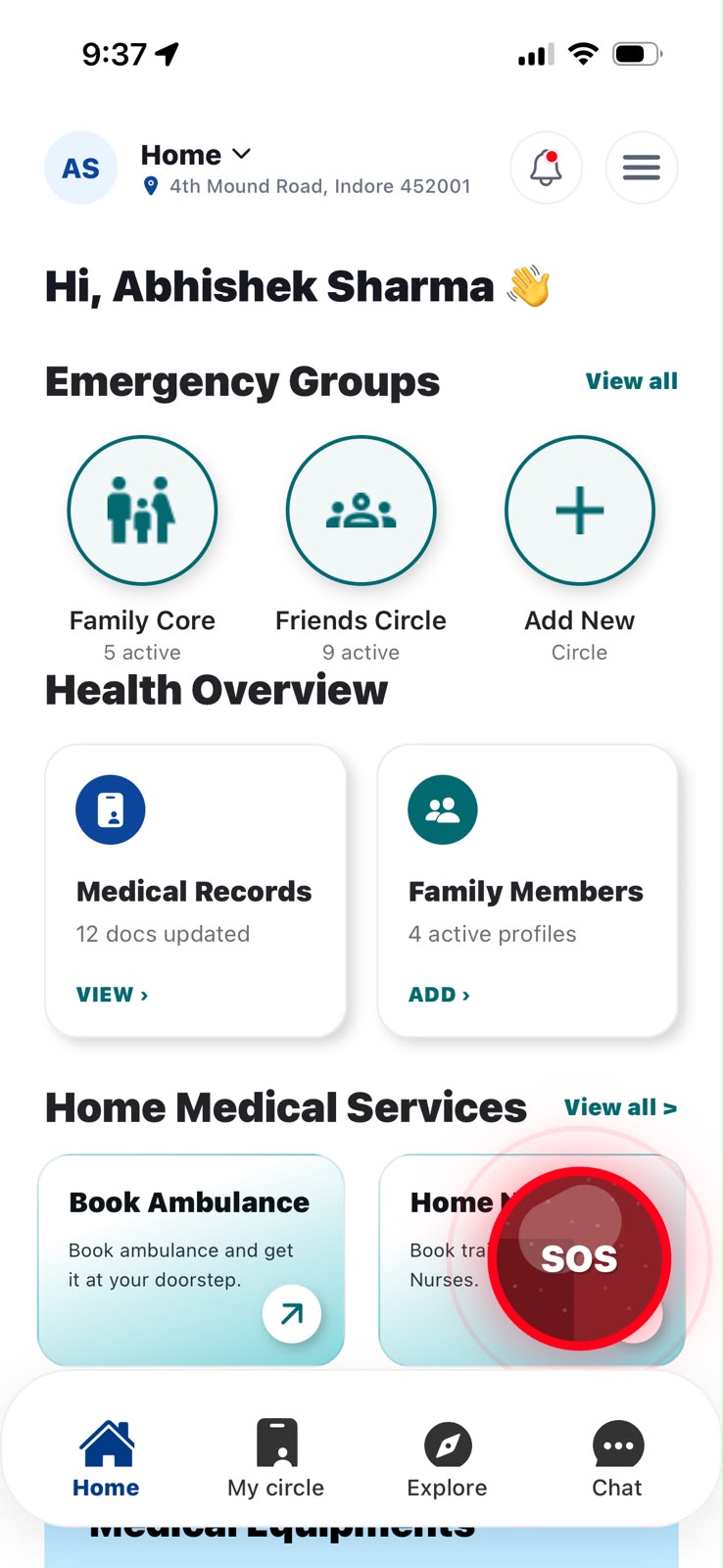The image size is (723, 1568).
Task: Expand the Home location dropdown
Action: (x=197, y=155)
